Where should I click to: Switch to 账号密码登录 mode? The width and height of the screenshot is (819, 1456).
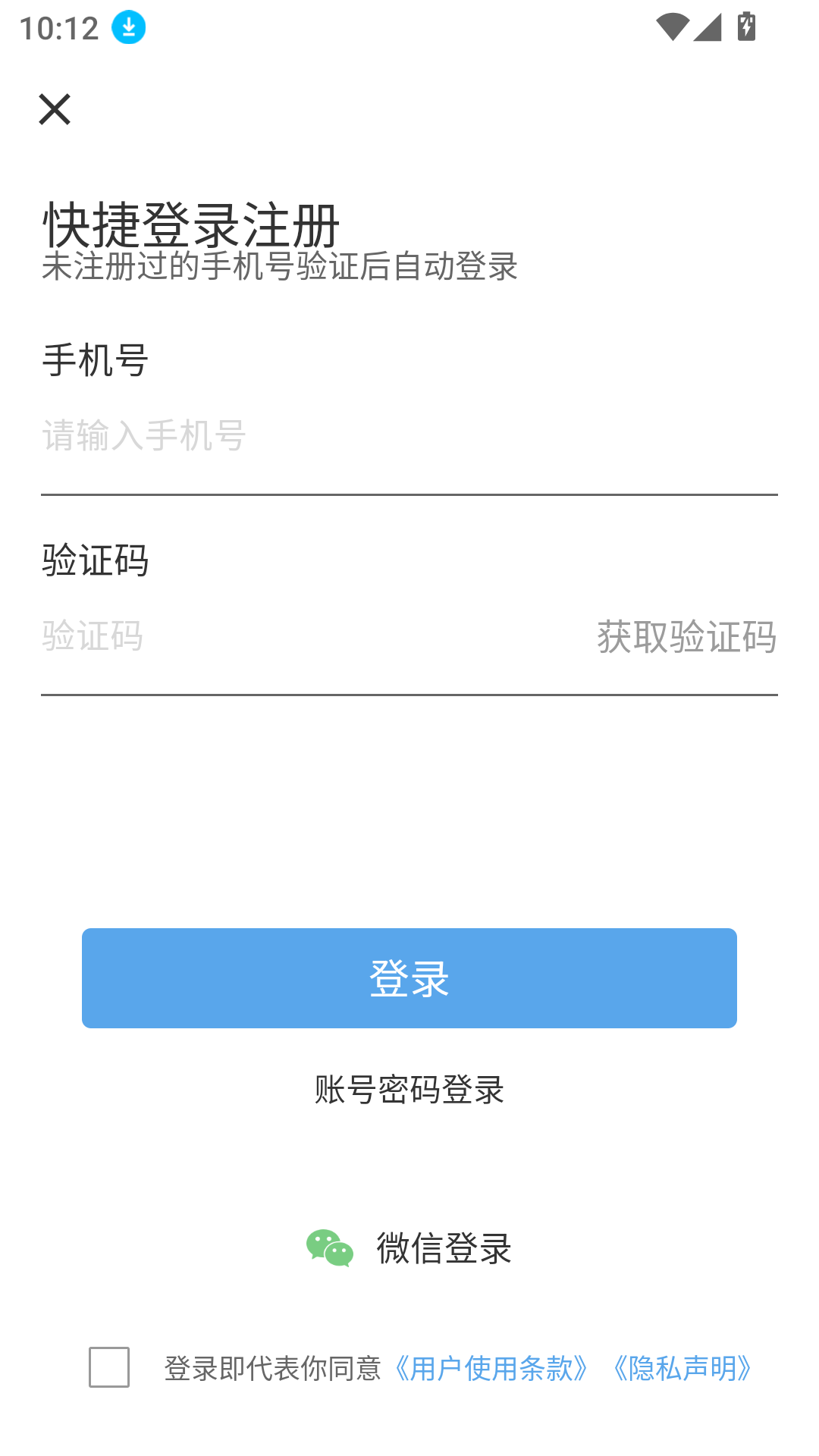pos(409,1090)
